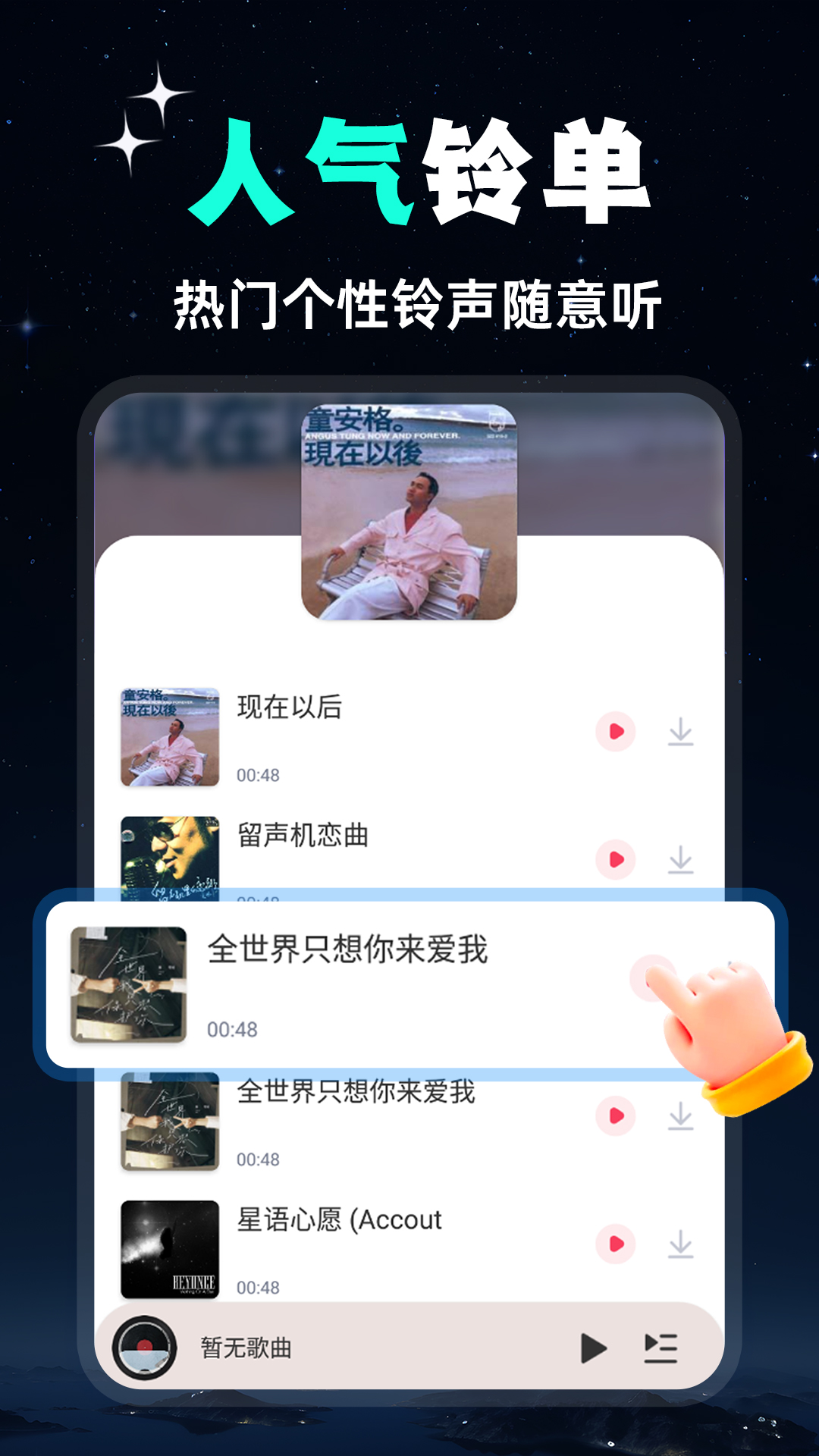The width and height of the screenshot is (819, 1456).
Task: Play the ringtone 现在以后
Action: point(617,730)
